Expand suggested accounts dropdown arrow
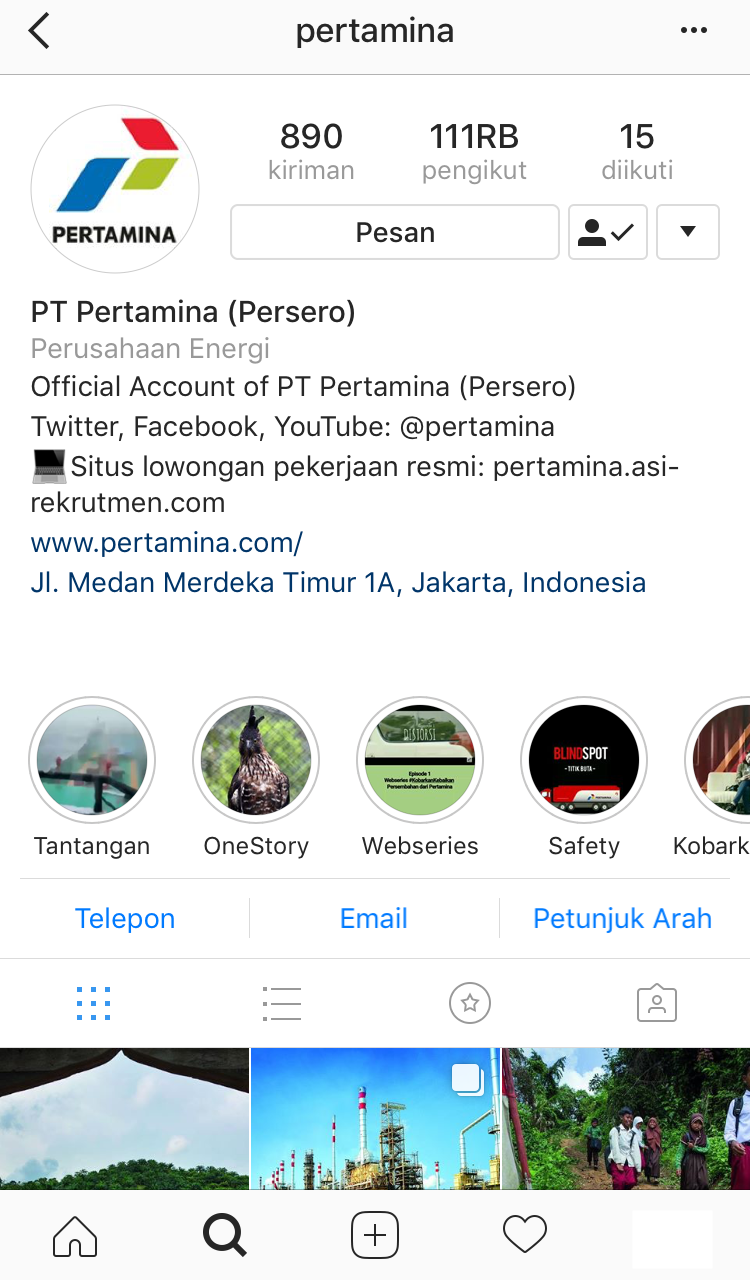This screenshot has width=750, height=1280. click(687, 233)
